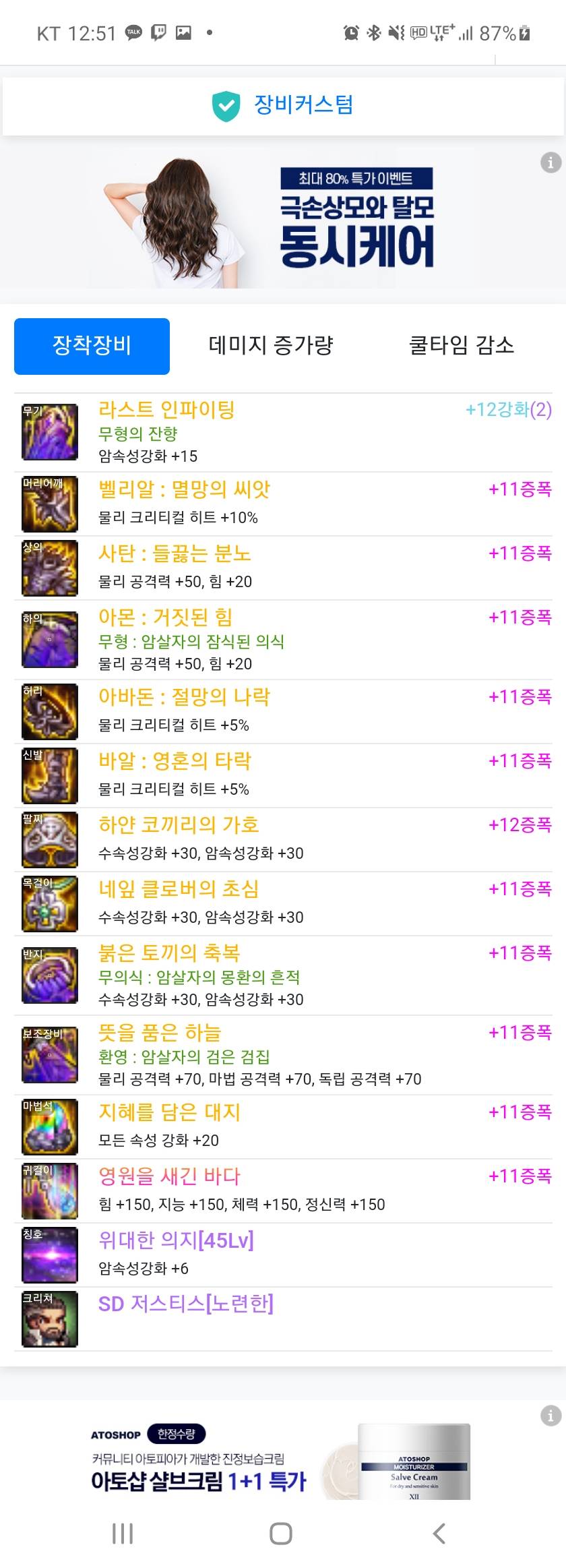Image resolution: width=566 pixels, height=1568 pixels.
Task: Go to the home screen
Action: [x=281, y=1534]
